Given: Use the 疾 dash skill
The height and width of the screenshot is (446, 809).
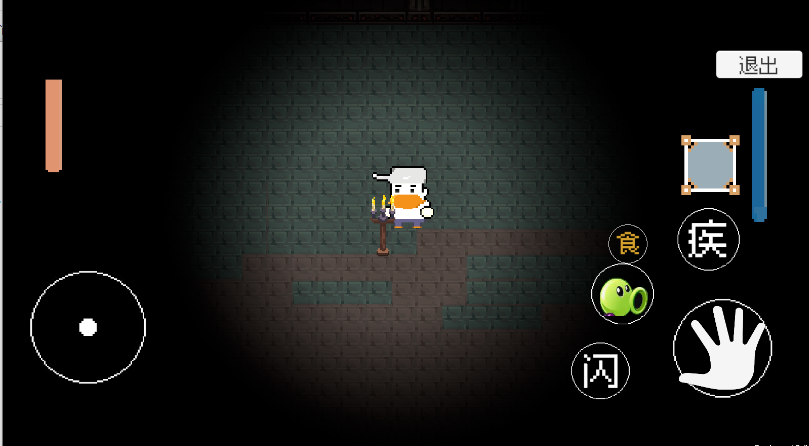Looking at the screenshot, I should [708, 240].
